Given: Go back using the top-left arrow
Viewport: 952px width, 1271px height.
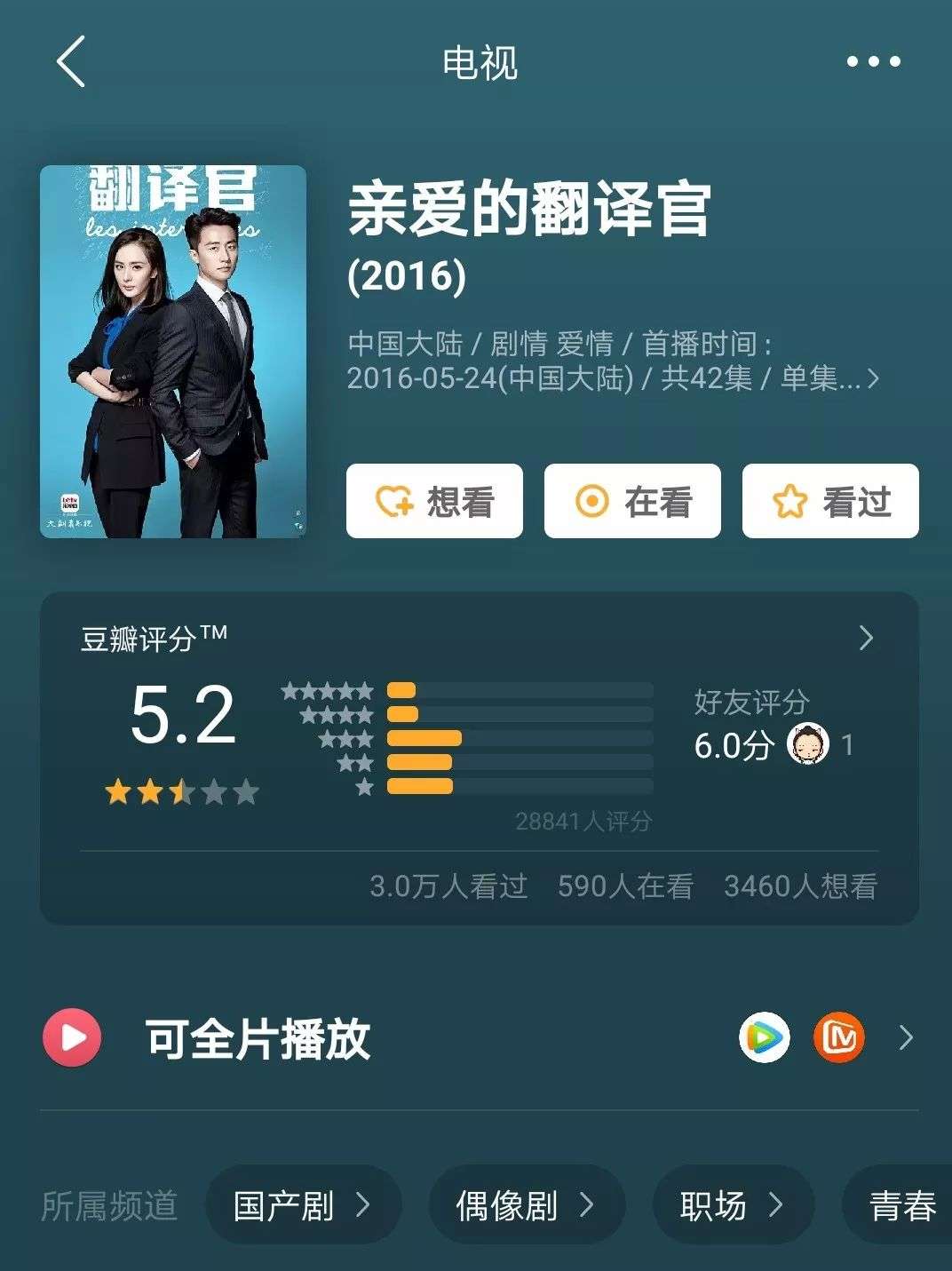Looking at the screenshot, I should coord(71,61).
